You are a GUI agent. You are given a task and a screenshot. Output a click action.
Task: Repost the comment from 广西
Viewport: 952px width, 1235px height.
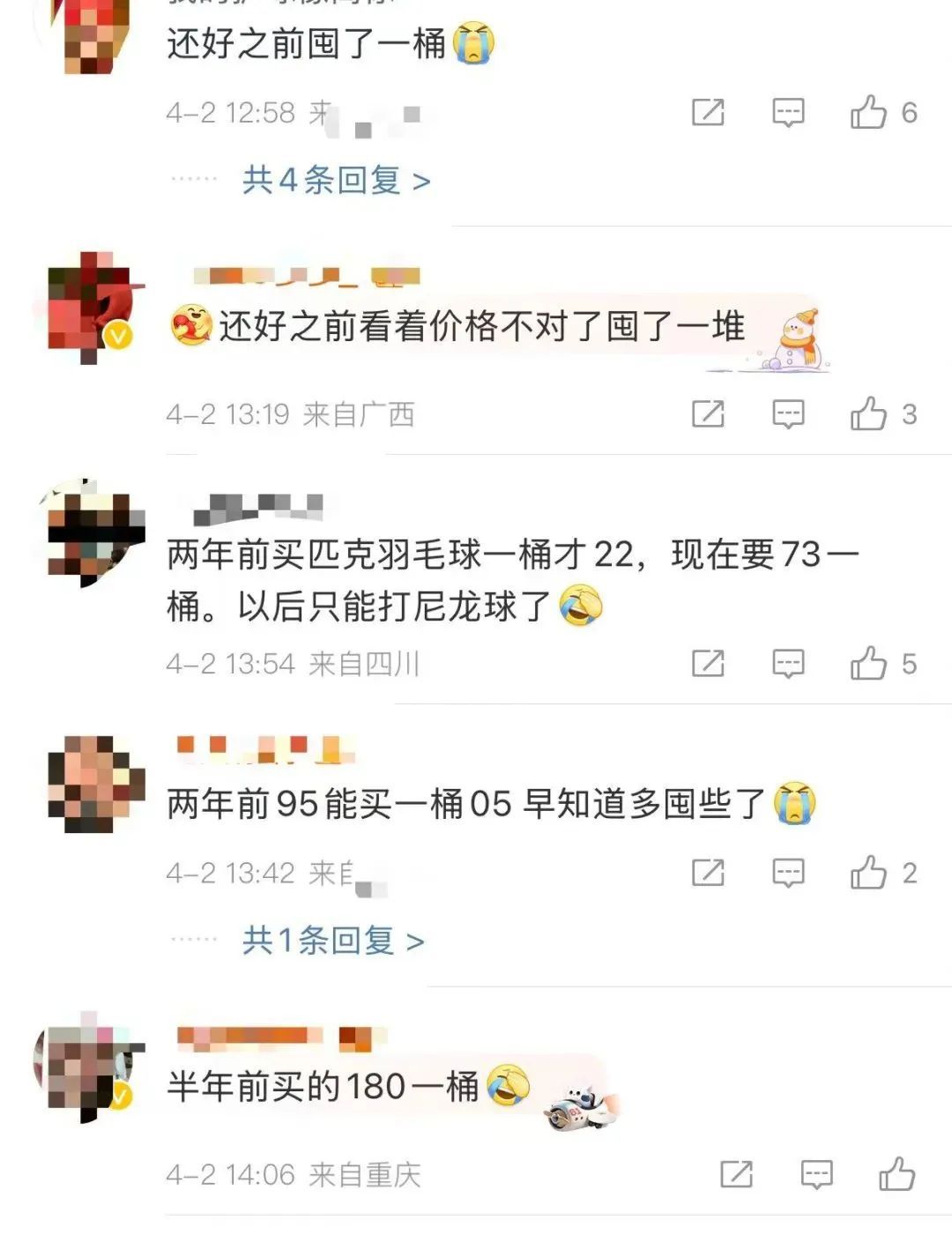(x=708, y=413)
